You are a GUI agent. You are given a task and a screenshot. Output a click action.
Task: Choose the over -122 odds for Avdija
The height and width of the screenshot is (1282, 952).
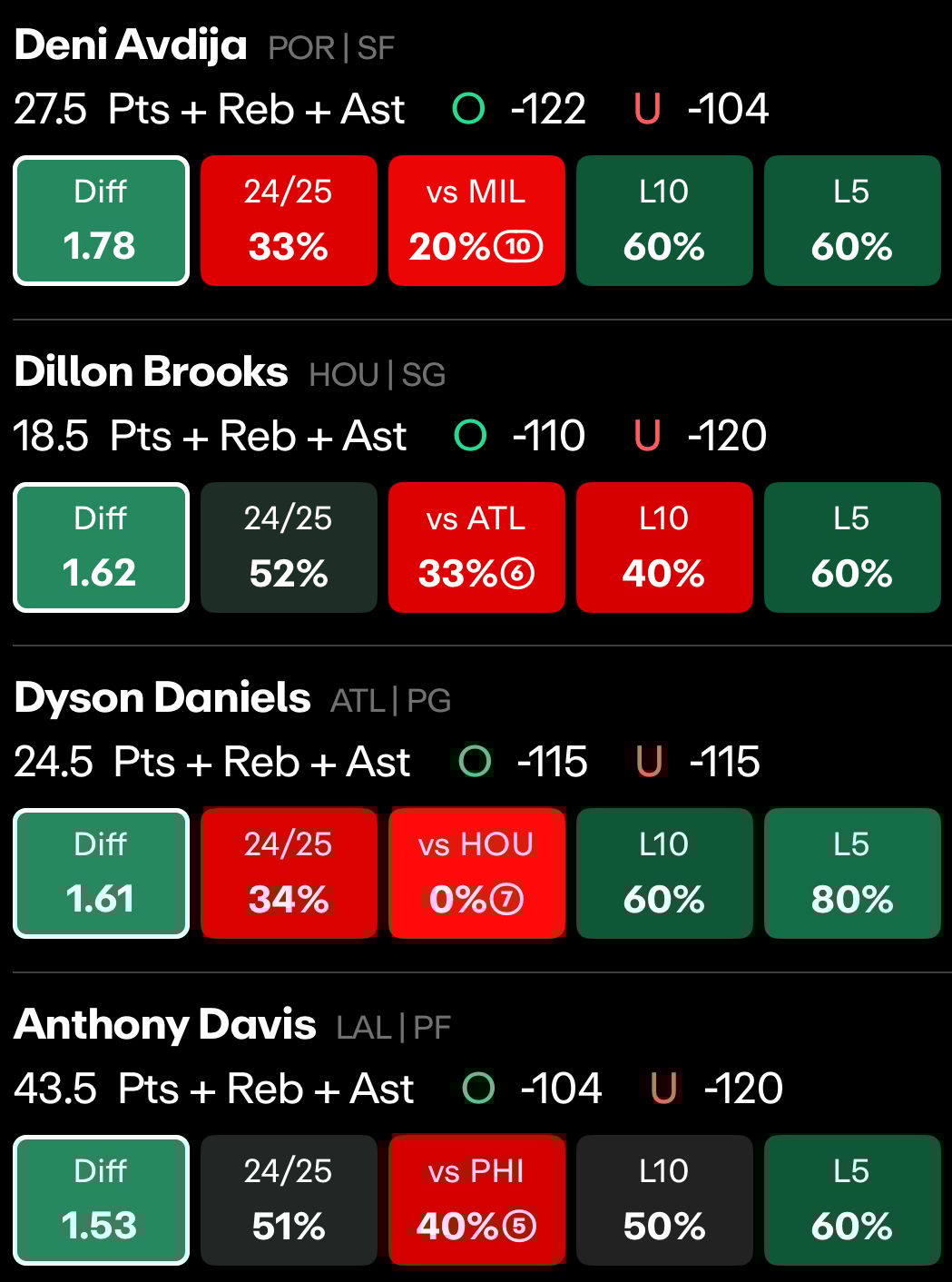(x=521, y=109)
